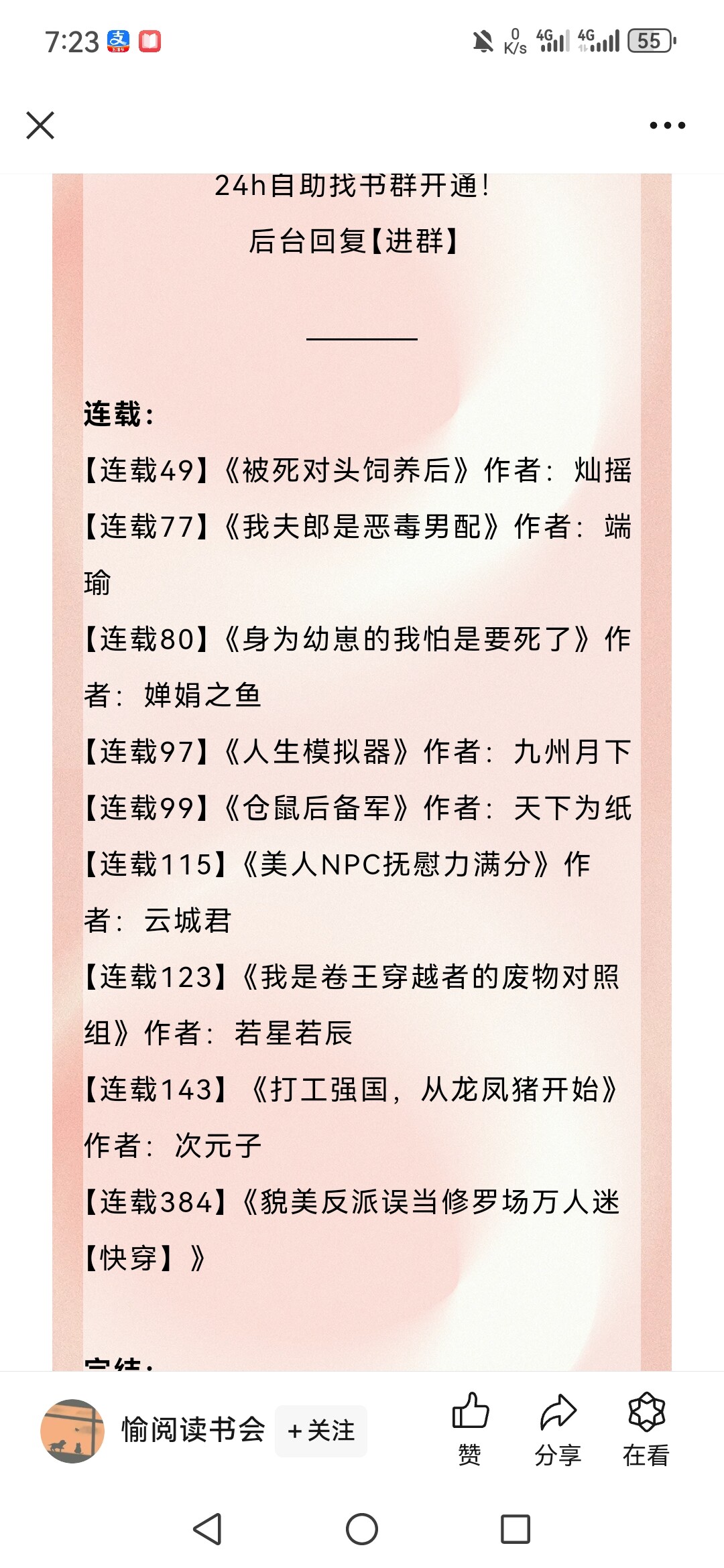
Task: Open the 愉阅读书会 account name
Action: [193, 1430]
